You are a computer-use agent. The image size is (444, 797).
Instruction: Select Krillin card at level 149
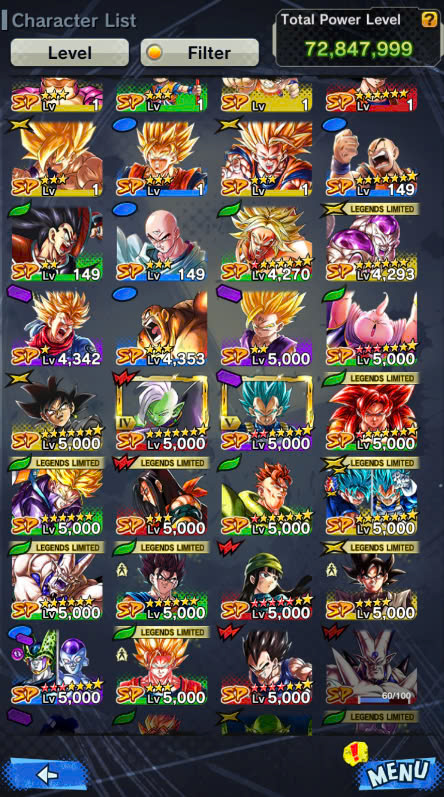point(371,159)
